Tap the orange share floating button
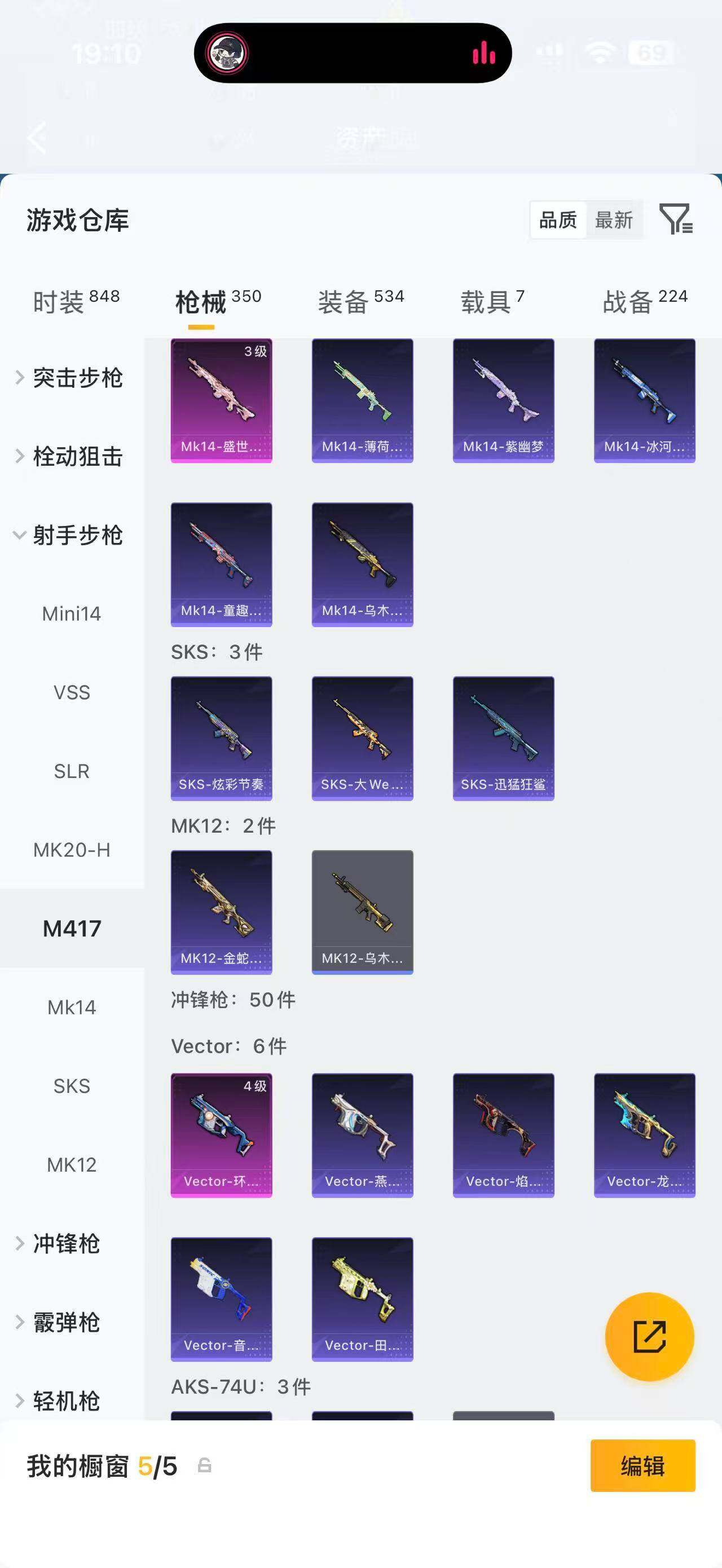Image resolution: width=722 pixels, height=1568 pixels. pyautogui.click(x=650, y=1337)
